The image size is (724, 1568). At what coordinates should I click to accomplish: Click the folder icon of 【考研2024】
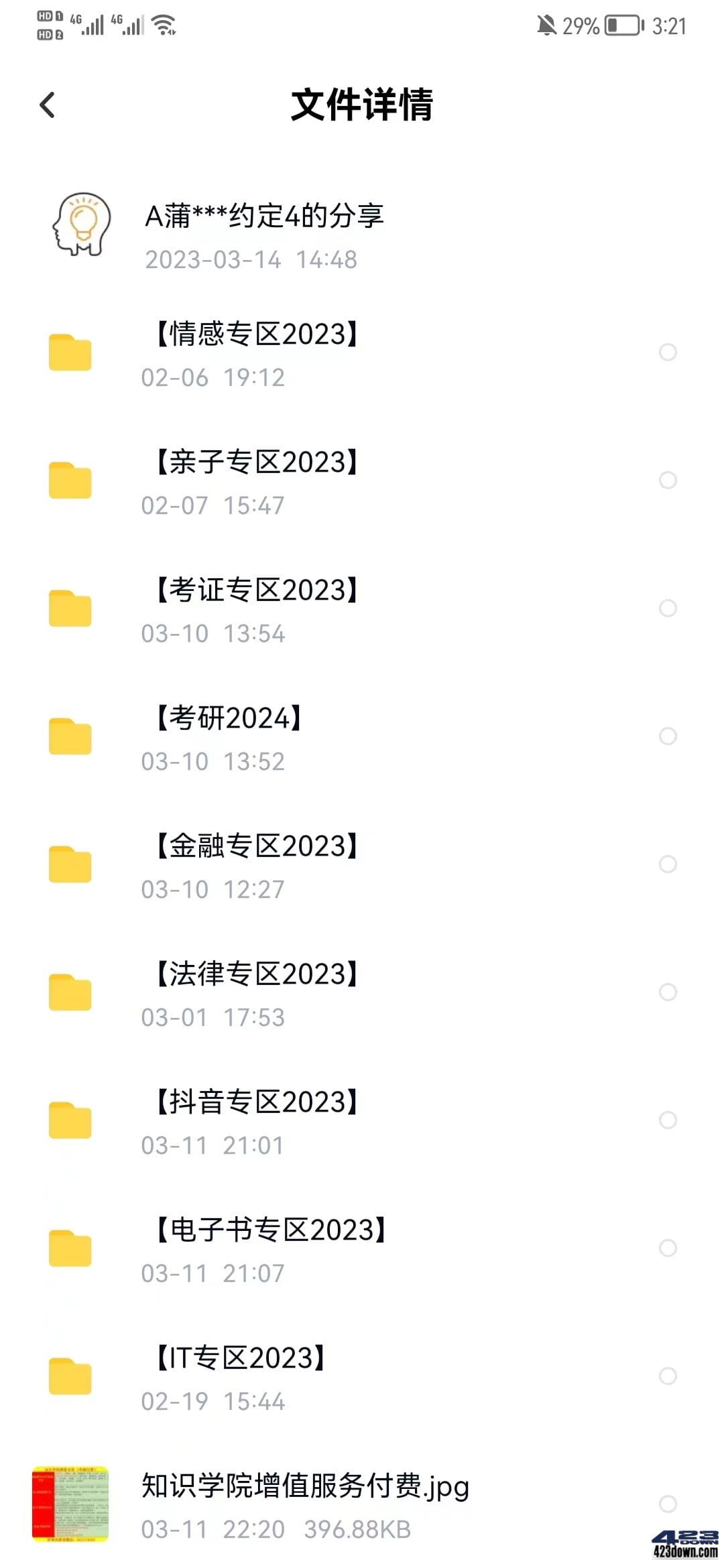point(69,736)
